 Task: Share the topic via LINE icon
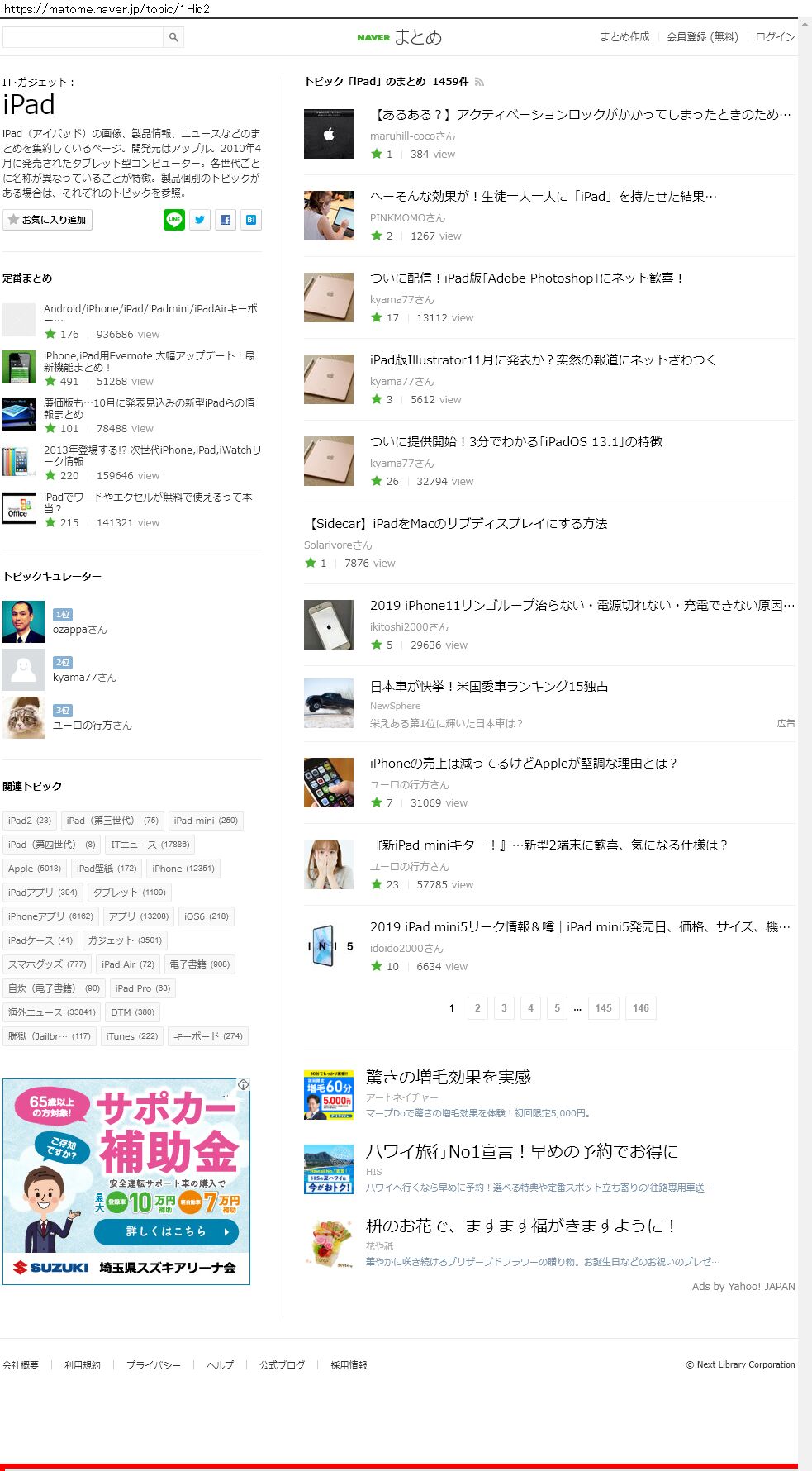pos(173,220)
